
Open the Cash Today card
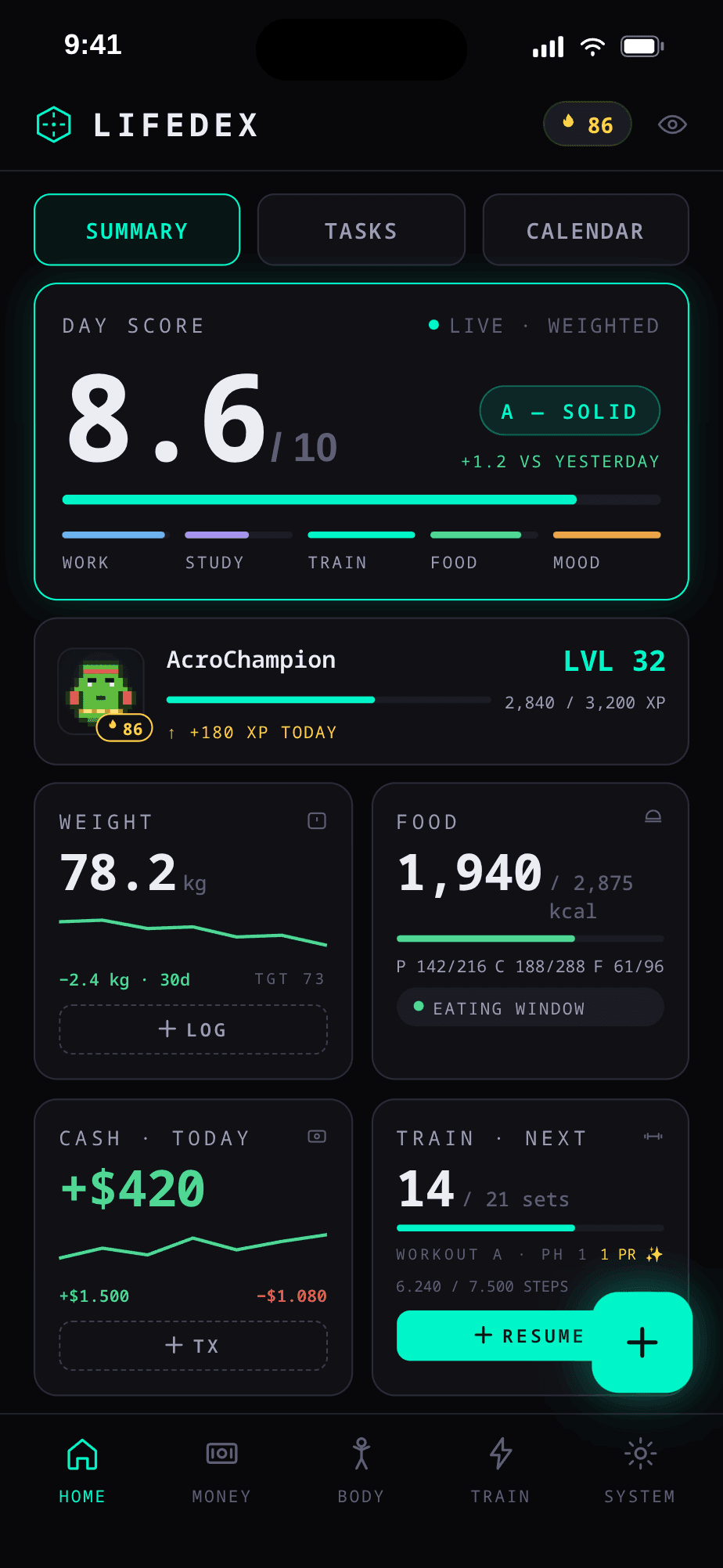(x=193, y=1247)
